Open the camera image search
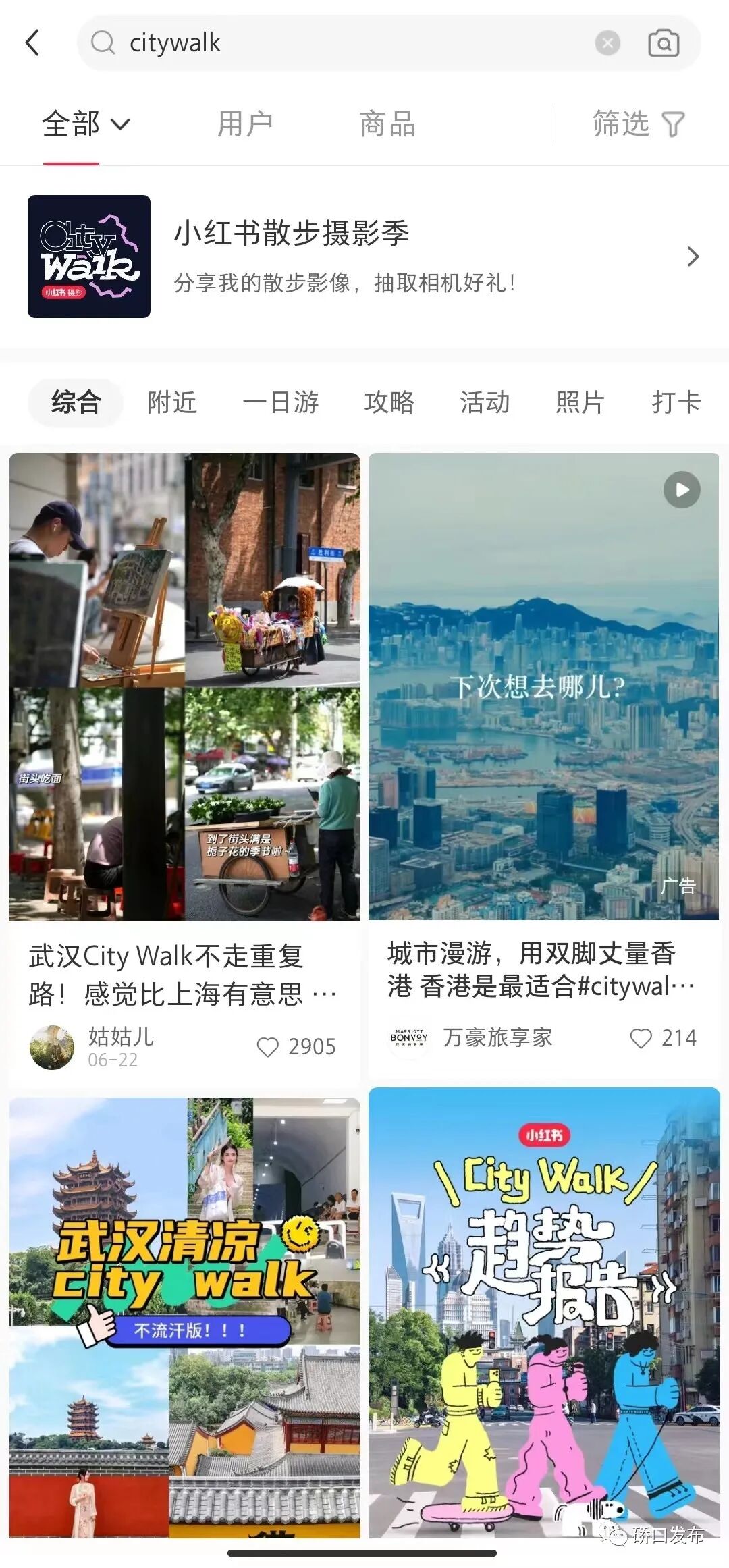The width and height of the screenshot is (729, 1568). (x=664, y=43)
